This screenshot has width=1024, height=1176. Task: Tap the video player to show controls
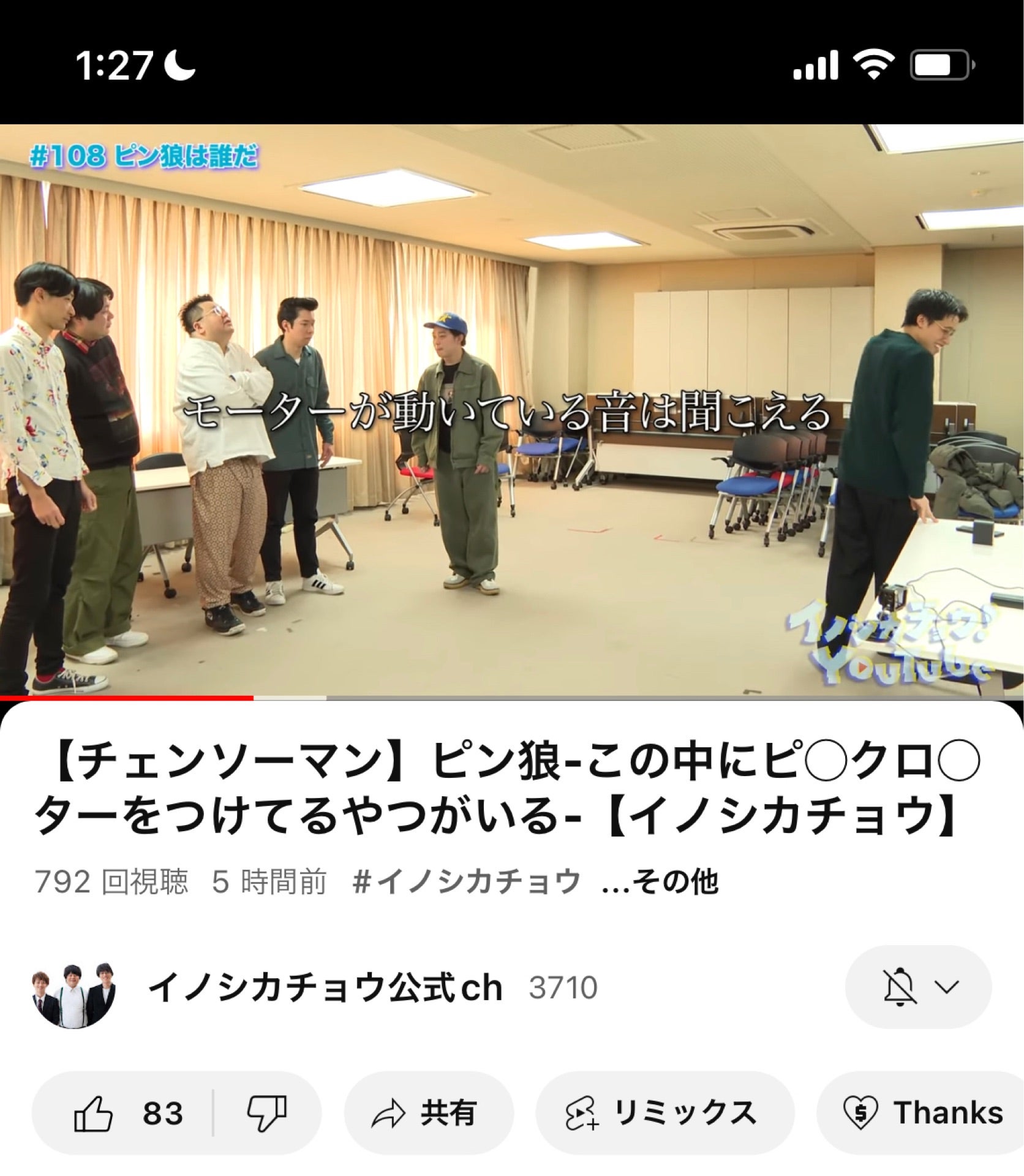(x=512, y=410)
